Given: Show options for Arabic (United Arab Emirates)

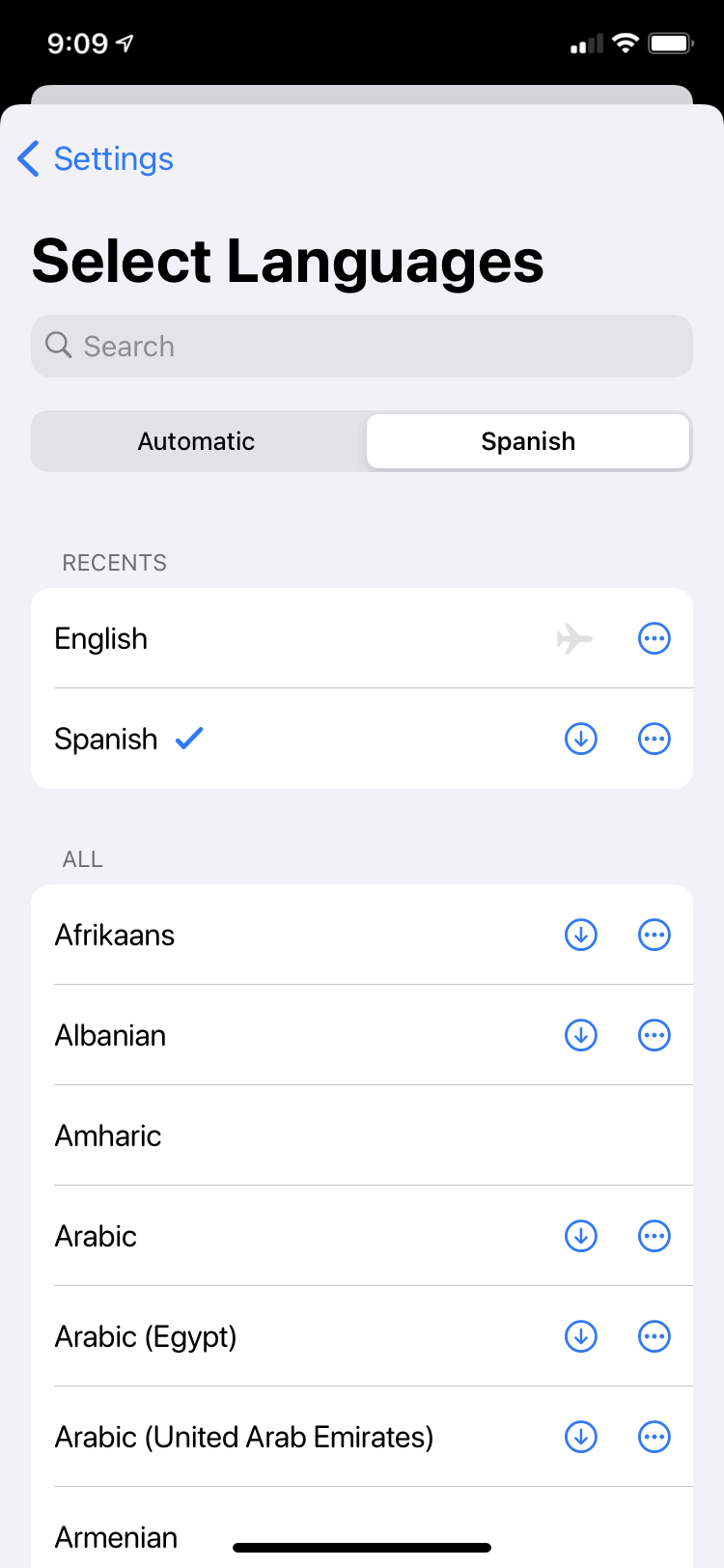Looking at the screenshot, I should (x=654, y=1437).
